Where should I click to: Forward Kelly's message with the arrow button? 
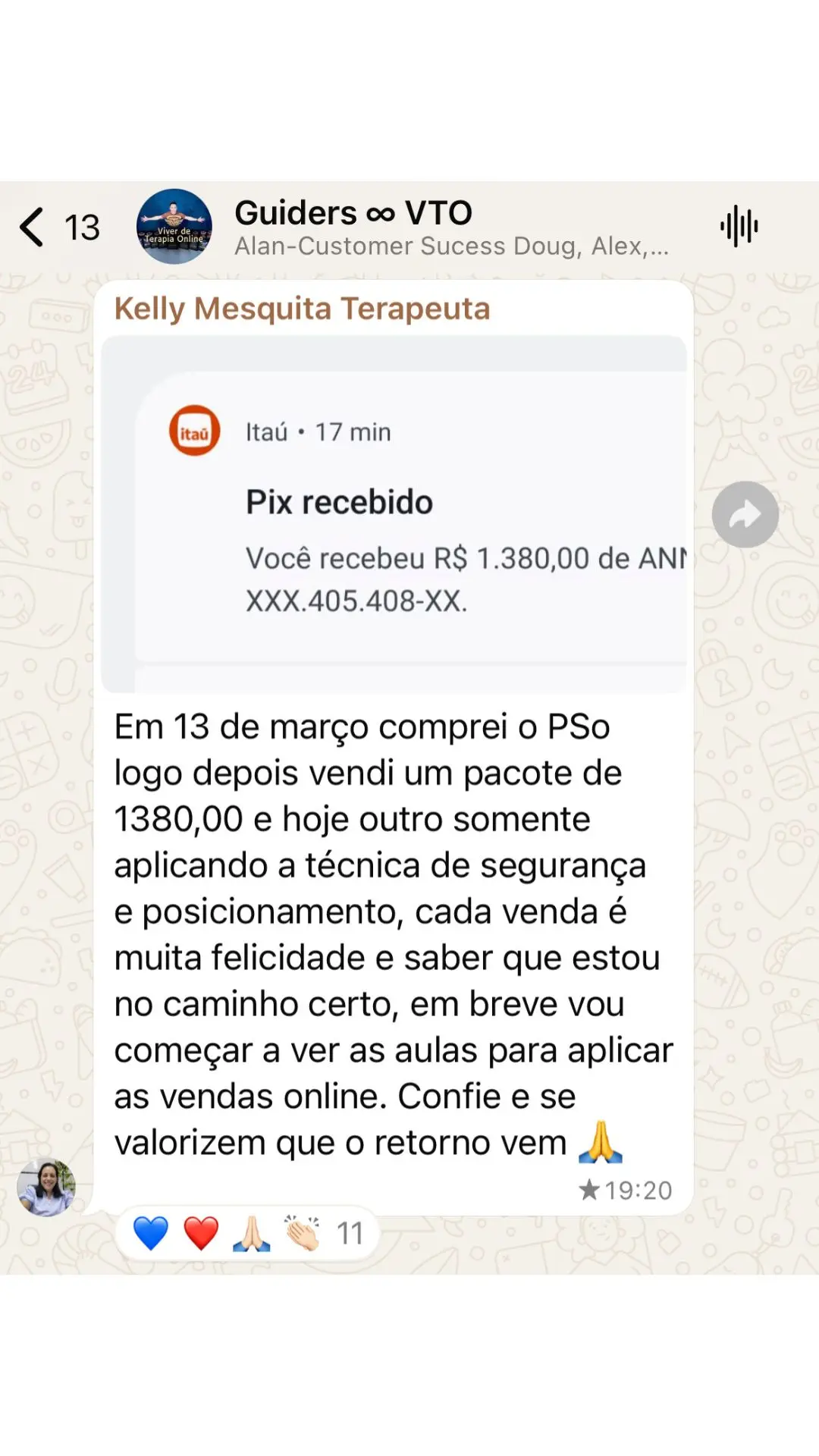[745, 514]
